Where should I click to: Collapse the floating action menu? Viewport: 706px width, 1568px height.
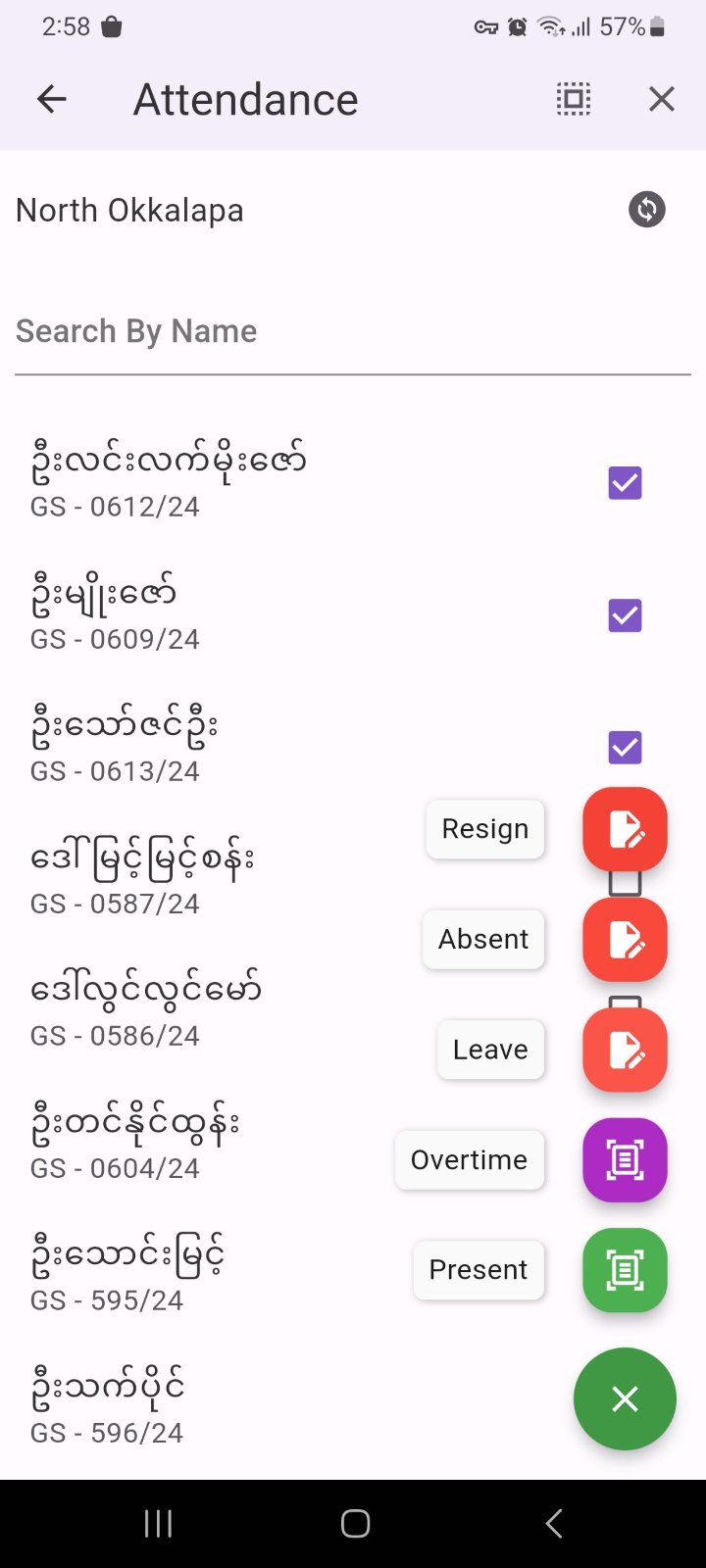625,1399
